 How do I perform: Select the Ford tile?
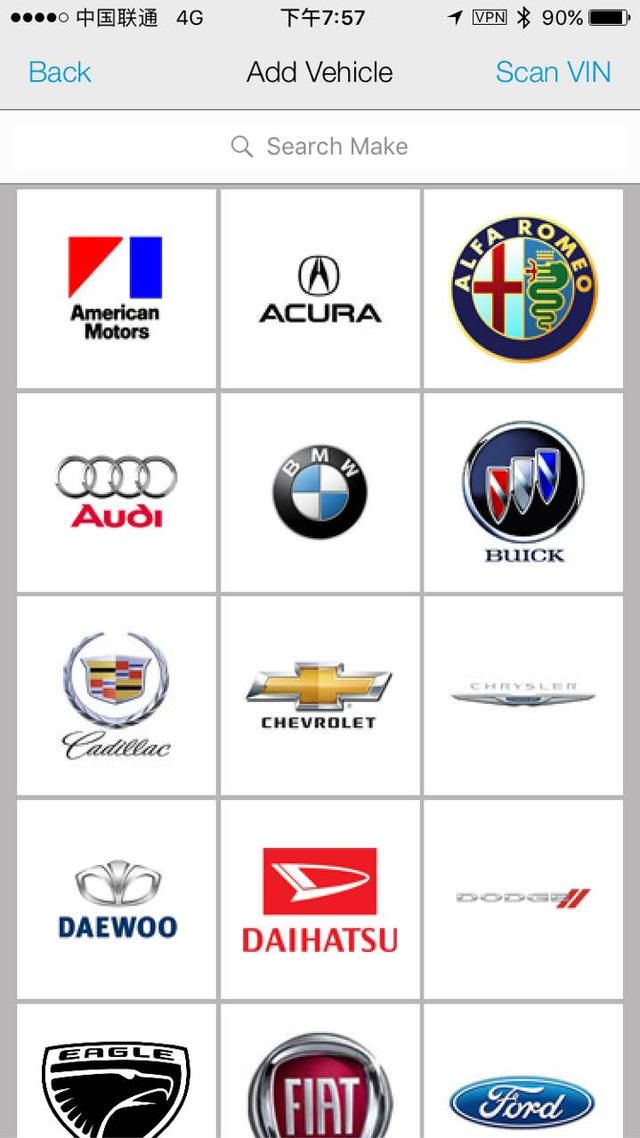[x=523, y=1071]
